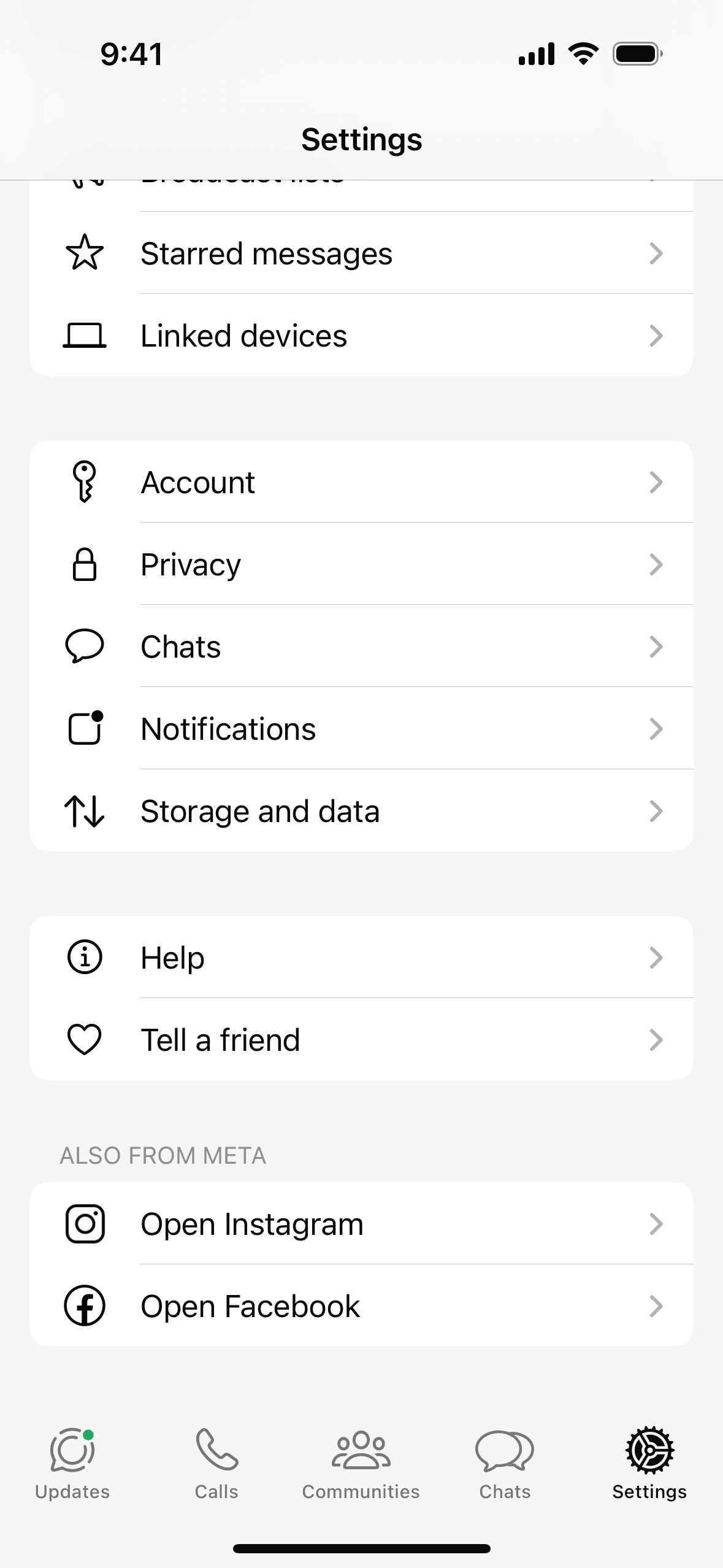Image resolution: width=723 pixels, height=1568 pixels.
Task: Go to the Communities tab
Action: 361,1463
